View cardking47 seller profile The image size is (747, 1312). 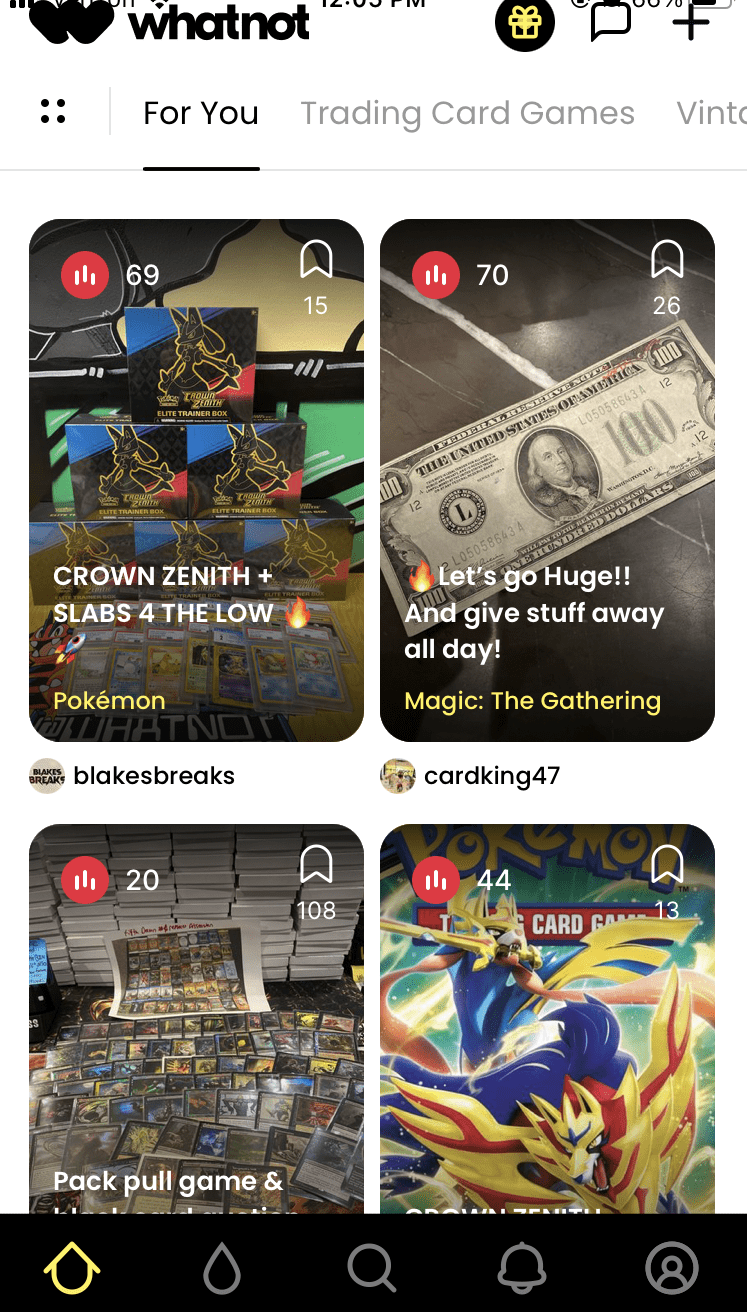tap(470, 776)
